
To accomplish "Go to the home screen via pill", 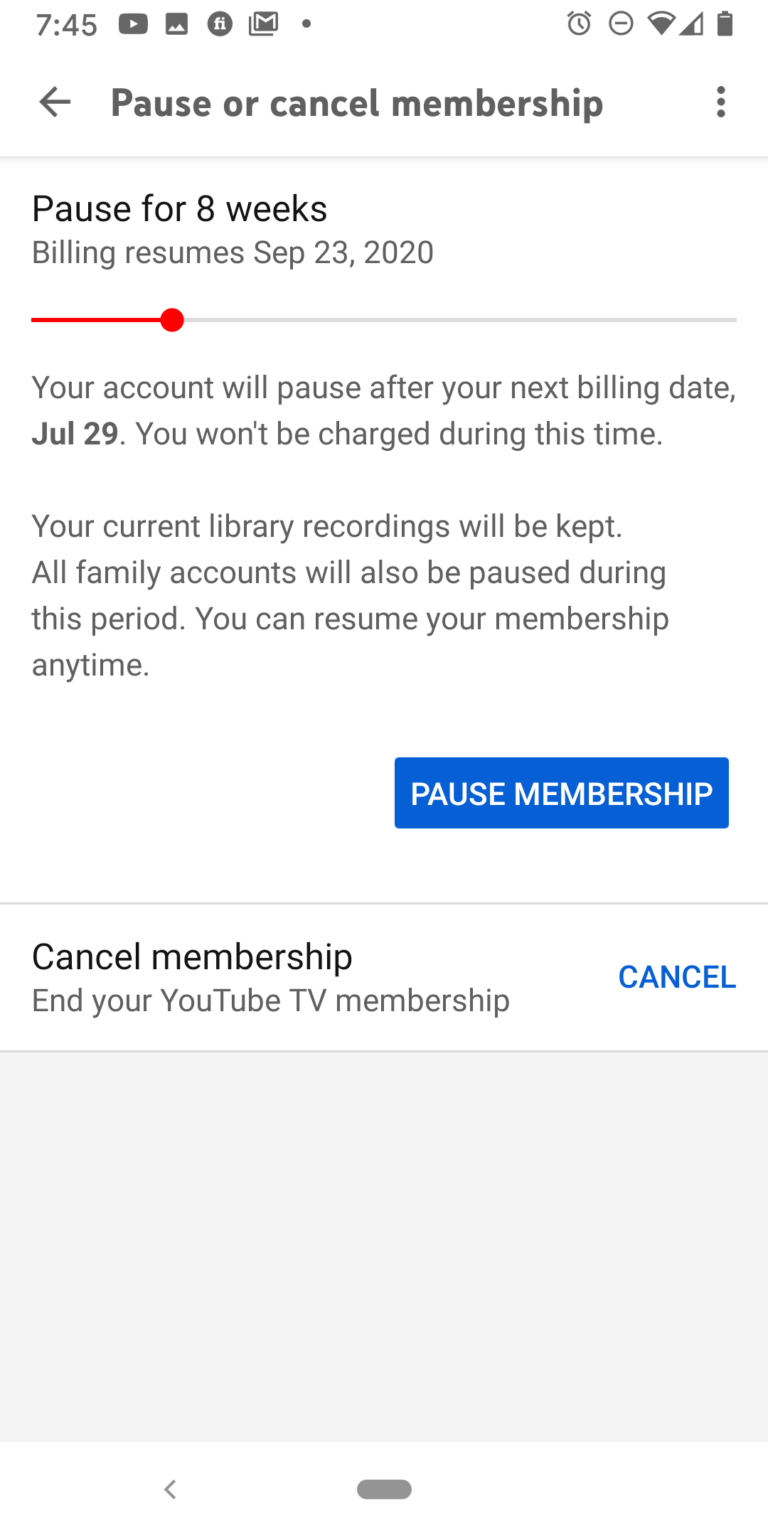I will pos(384,1489).
